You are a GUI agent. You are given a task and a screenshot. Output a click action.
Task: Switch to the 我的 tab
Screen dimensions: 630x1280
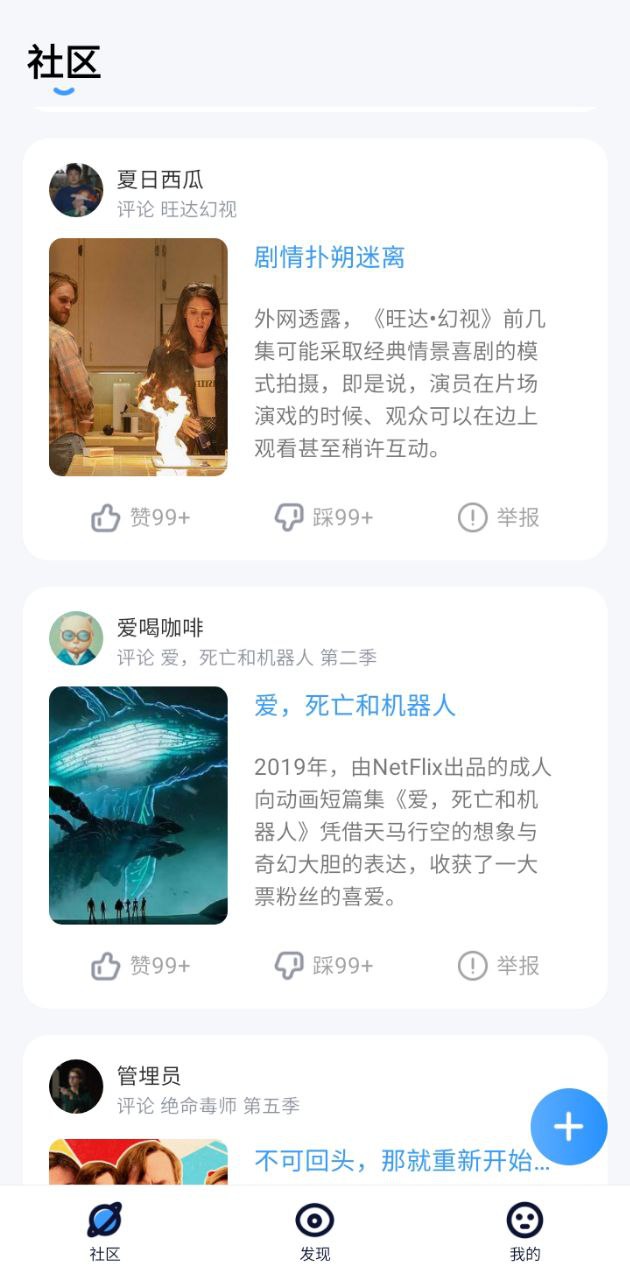click(524, 1232)
